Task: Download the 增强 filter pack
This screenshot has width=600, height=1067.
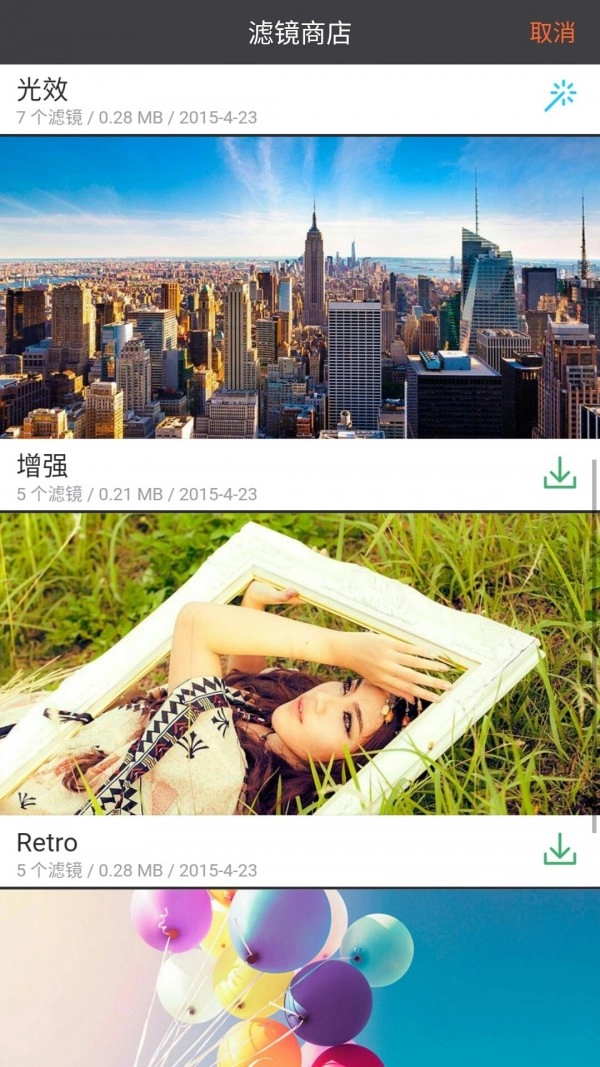Action: tap(560, 473)
